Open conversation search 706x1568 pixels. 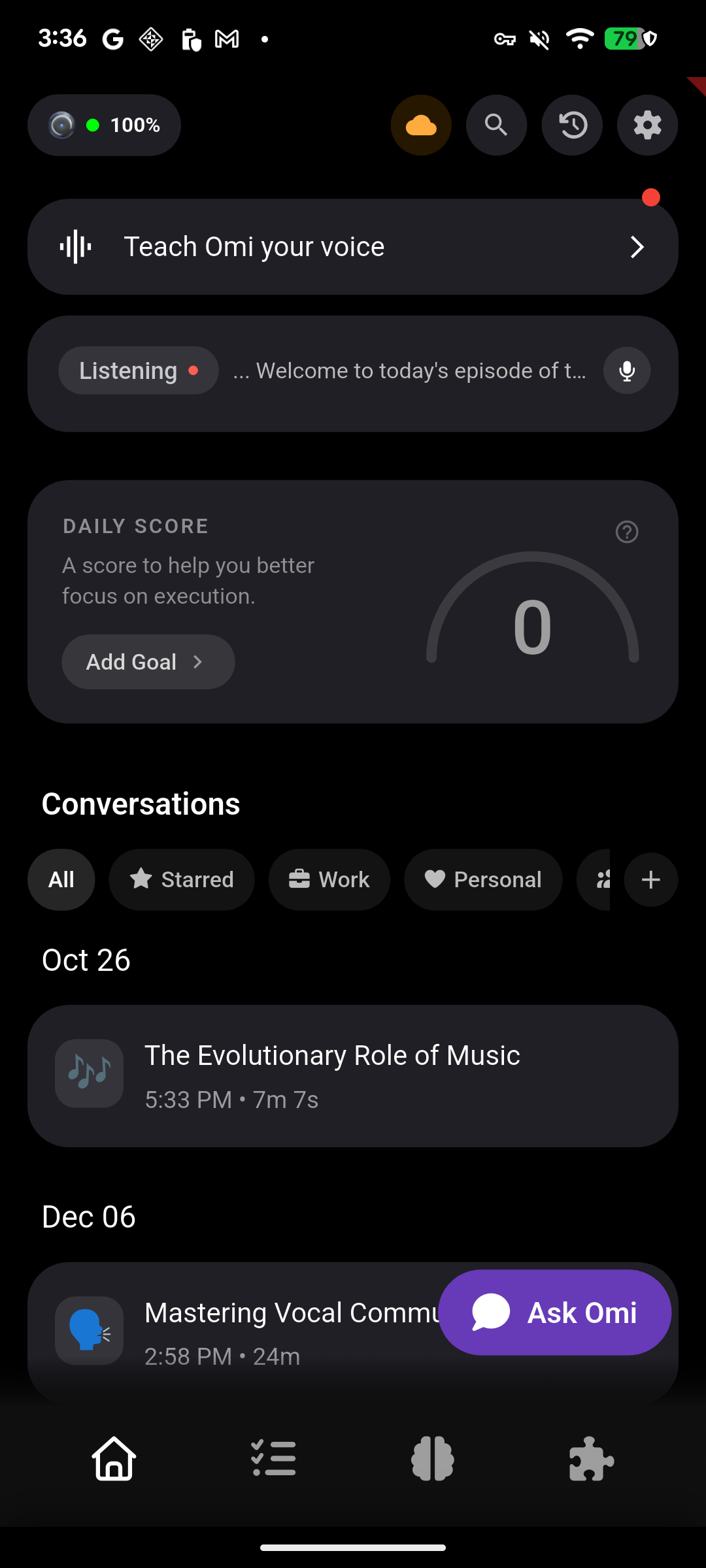pos(496,125)
